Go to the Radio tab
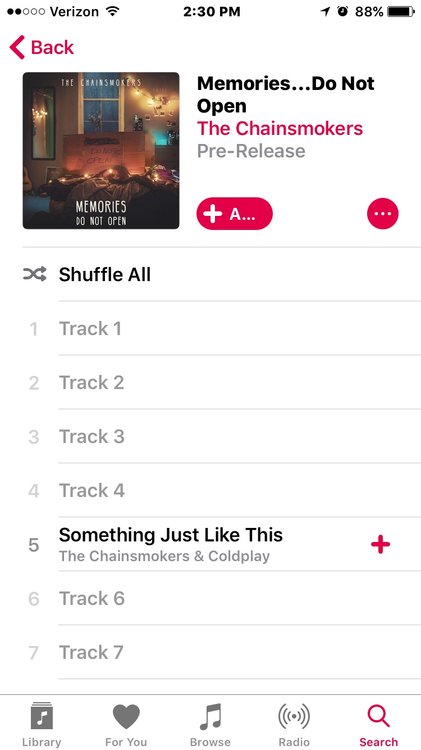The image size is (421, 750). (x=294, y=724)
